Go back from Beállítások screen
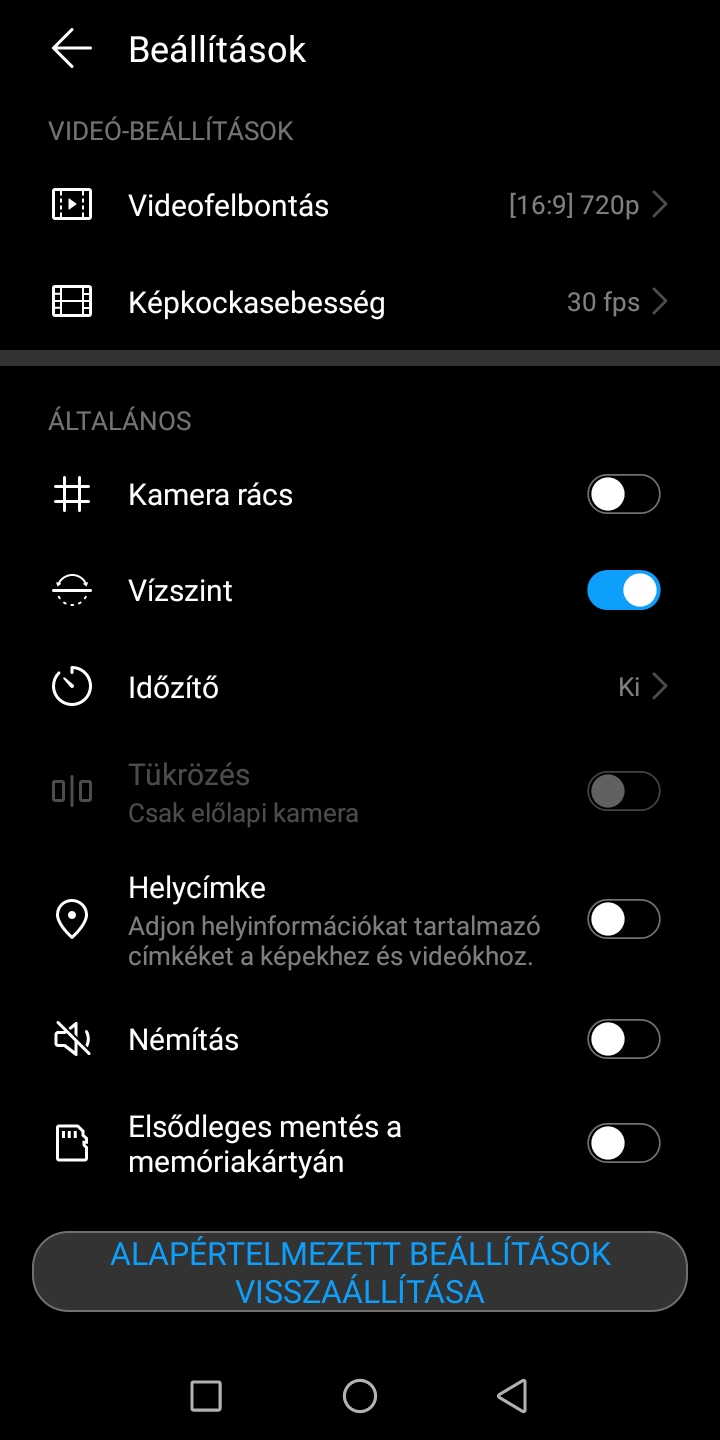 click(x=72, y=49)
